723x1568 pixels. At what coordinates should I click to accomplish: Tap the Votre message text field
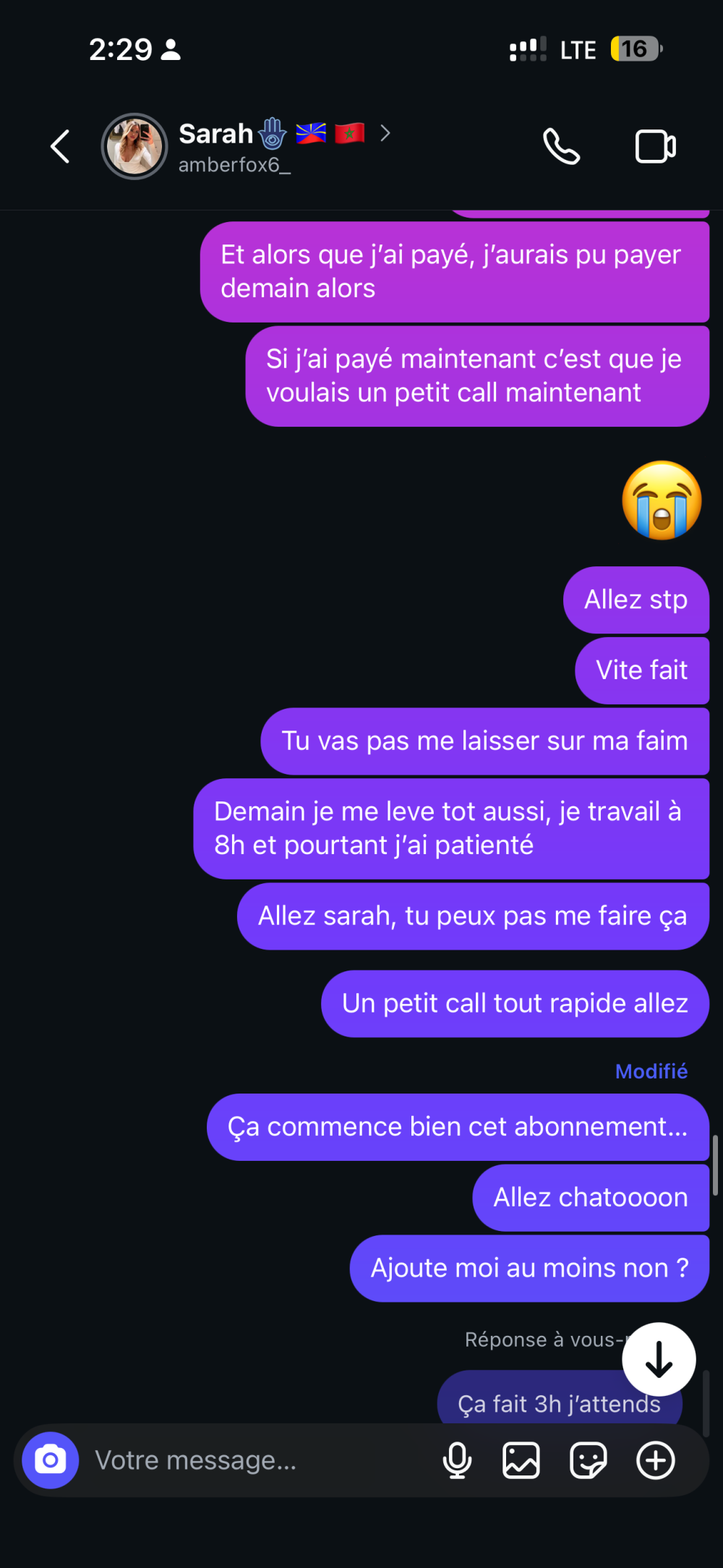click(253, 1460)
